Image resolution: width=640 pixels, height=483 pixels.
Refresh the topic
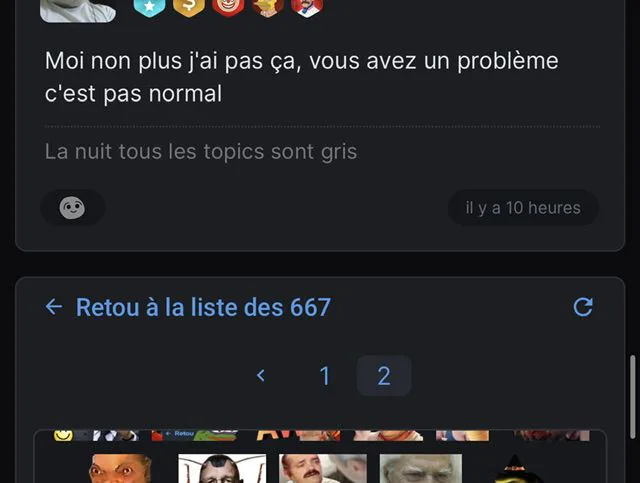583,307
